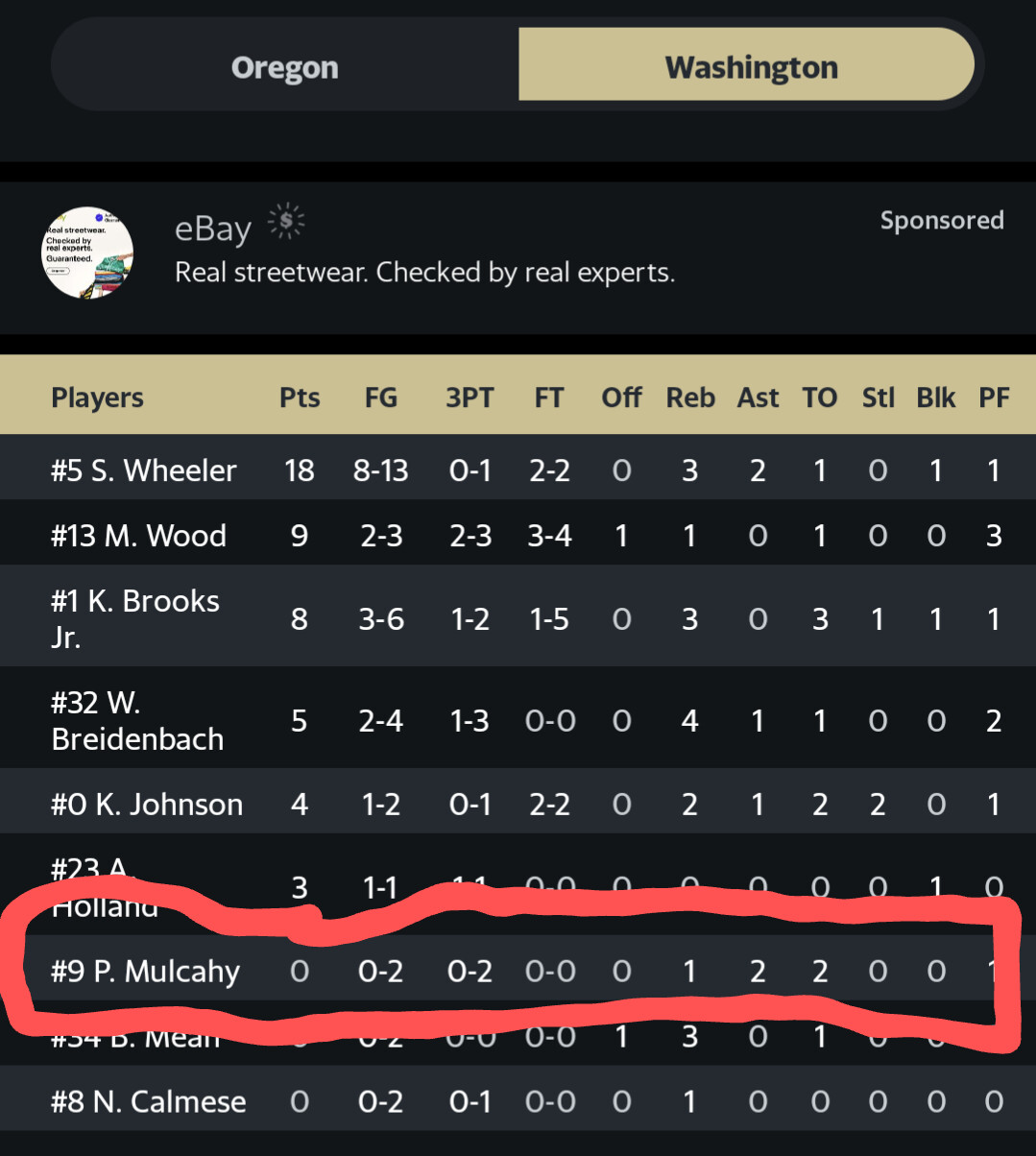Screen dimensions: 1036x1156
Task: Open N. Calmese's player row
Action: pos(149,1101)
